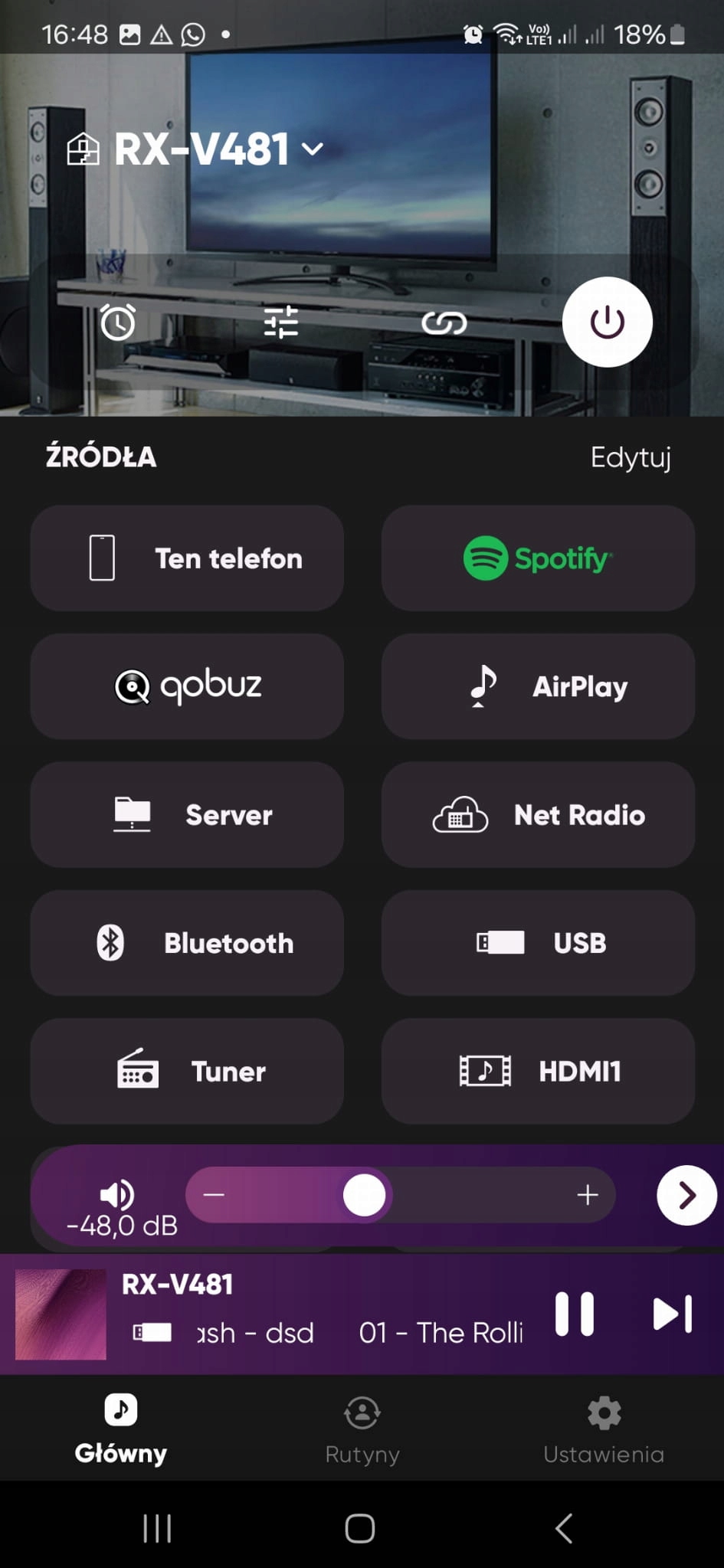Open the sound settings sliders icon
This screenshot has width=724, height=1568.
pos(281,322)
